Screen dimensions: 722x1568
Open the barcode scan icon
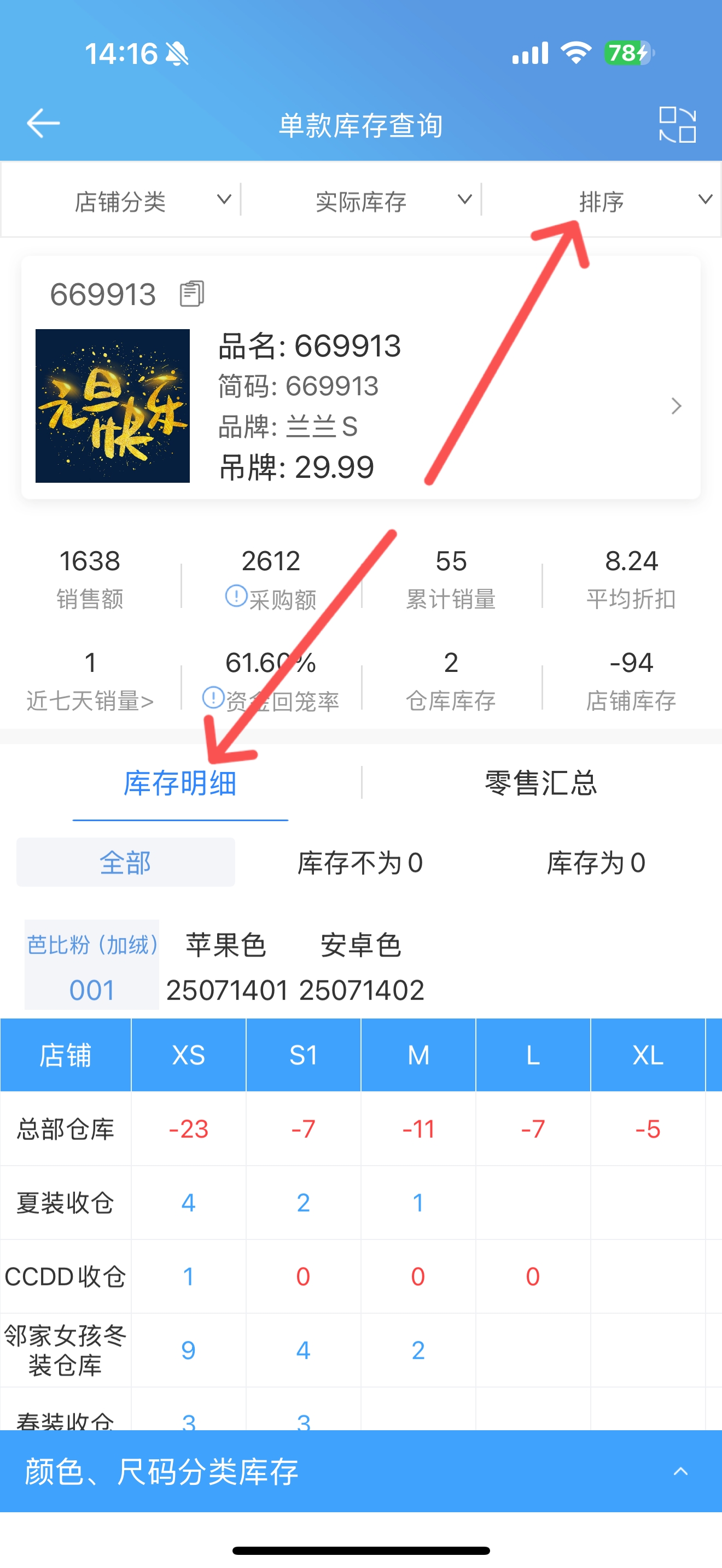click(677, 124)
